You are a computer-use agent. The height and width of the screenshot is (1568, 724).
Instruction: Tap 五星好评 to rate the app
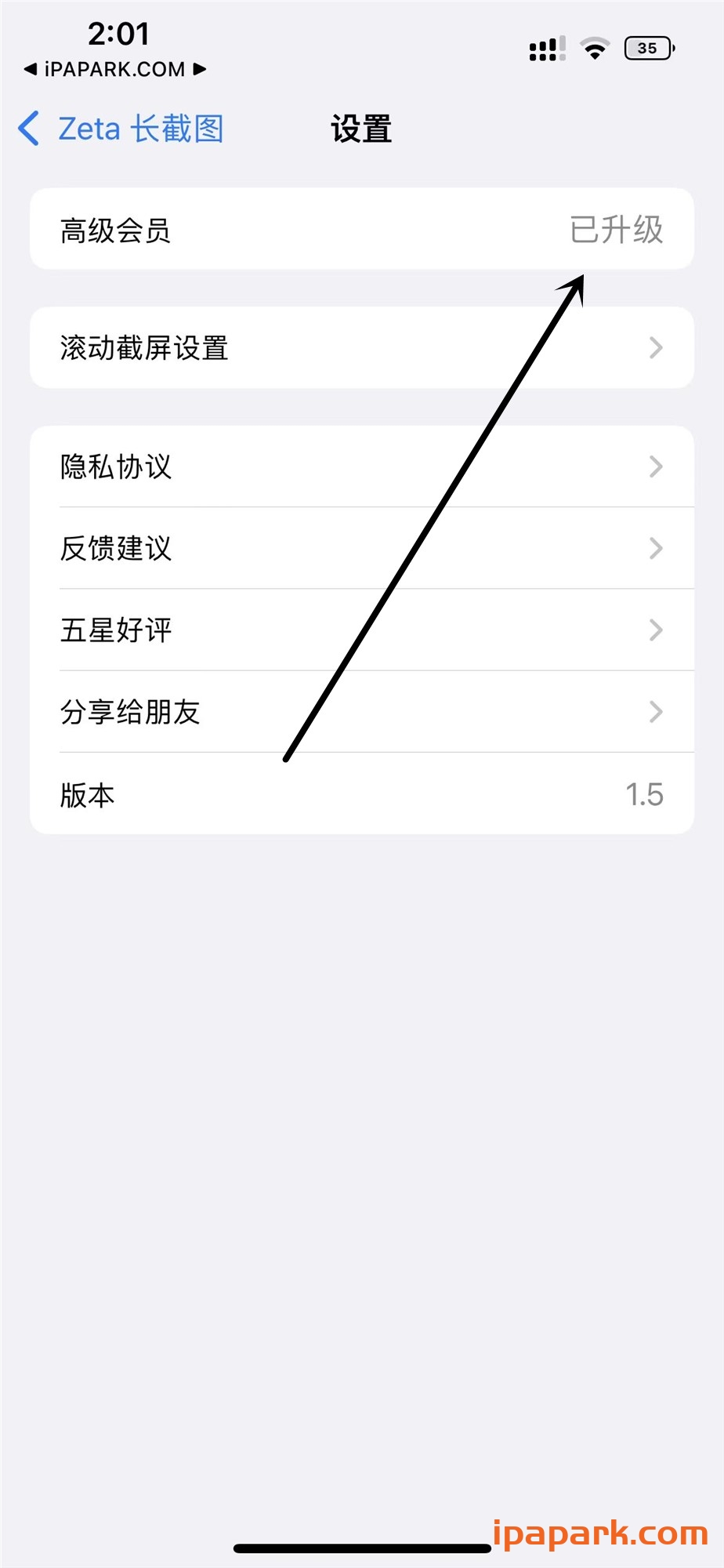(x=360, y=630)
